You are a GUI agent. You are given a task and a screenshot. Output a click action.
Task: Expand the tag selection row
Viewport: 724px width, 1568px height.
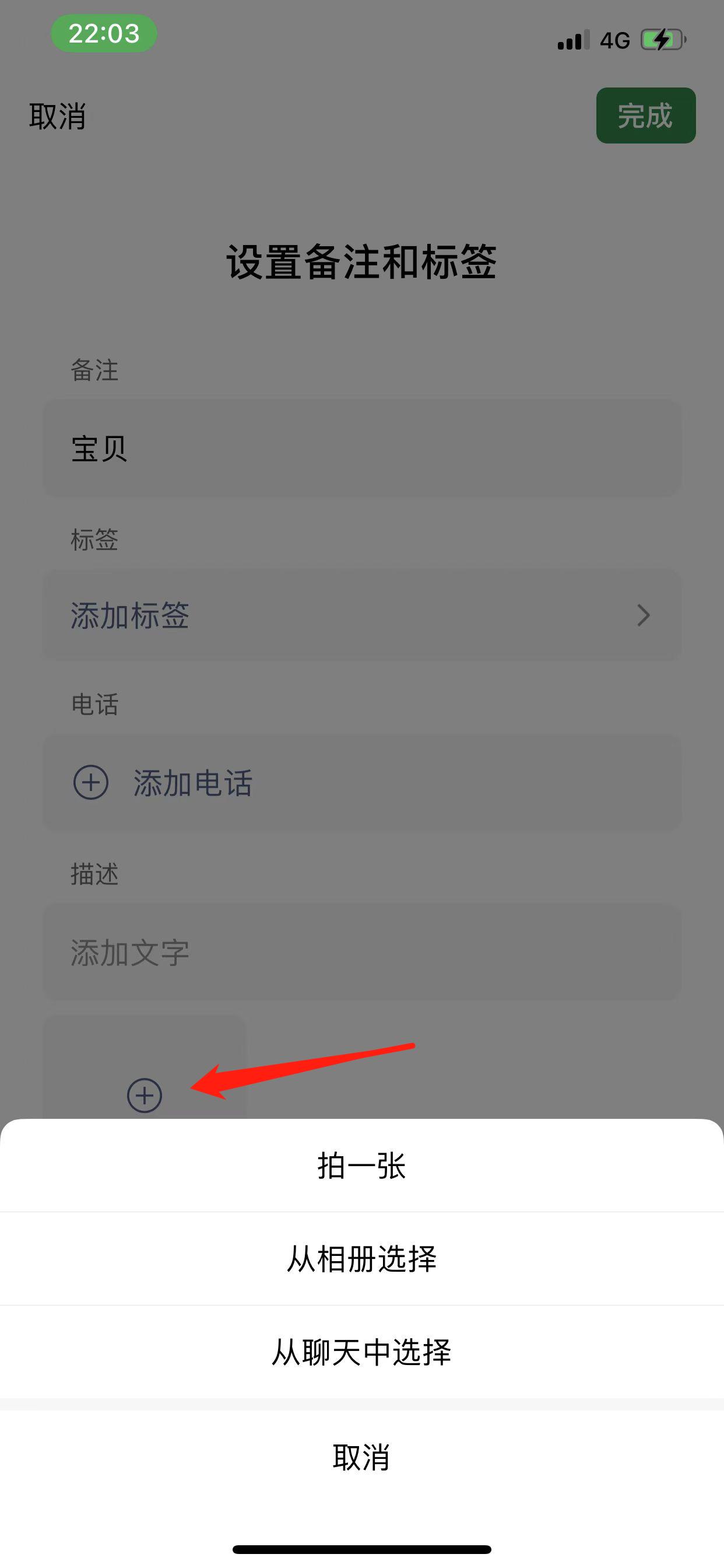click(361, 616)
